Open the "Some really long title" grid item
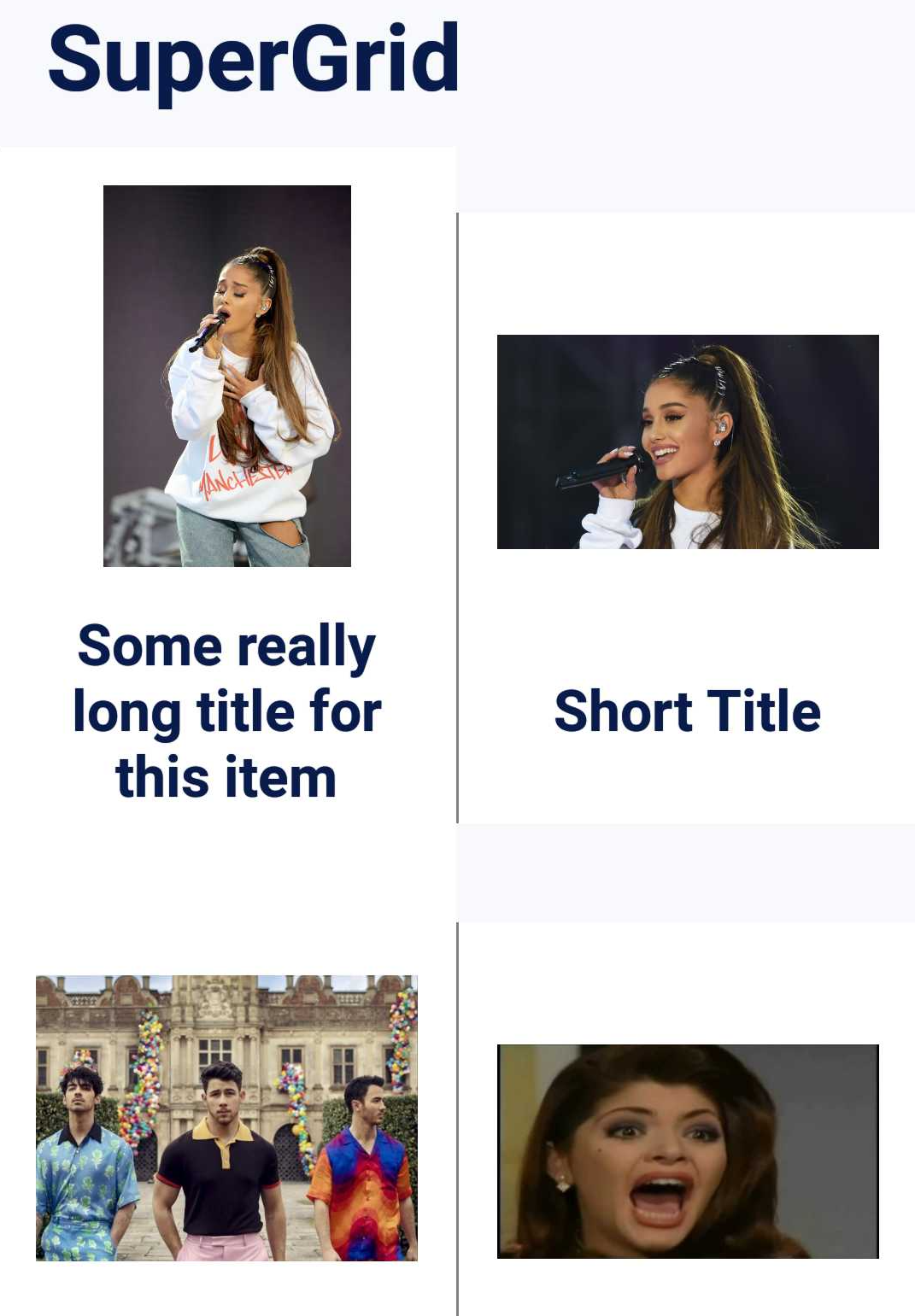Screen dimensions: 915x1316 click(x=226, y=711)
